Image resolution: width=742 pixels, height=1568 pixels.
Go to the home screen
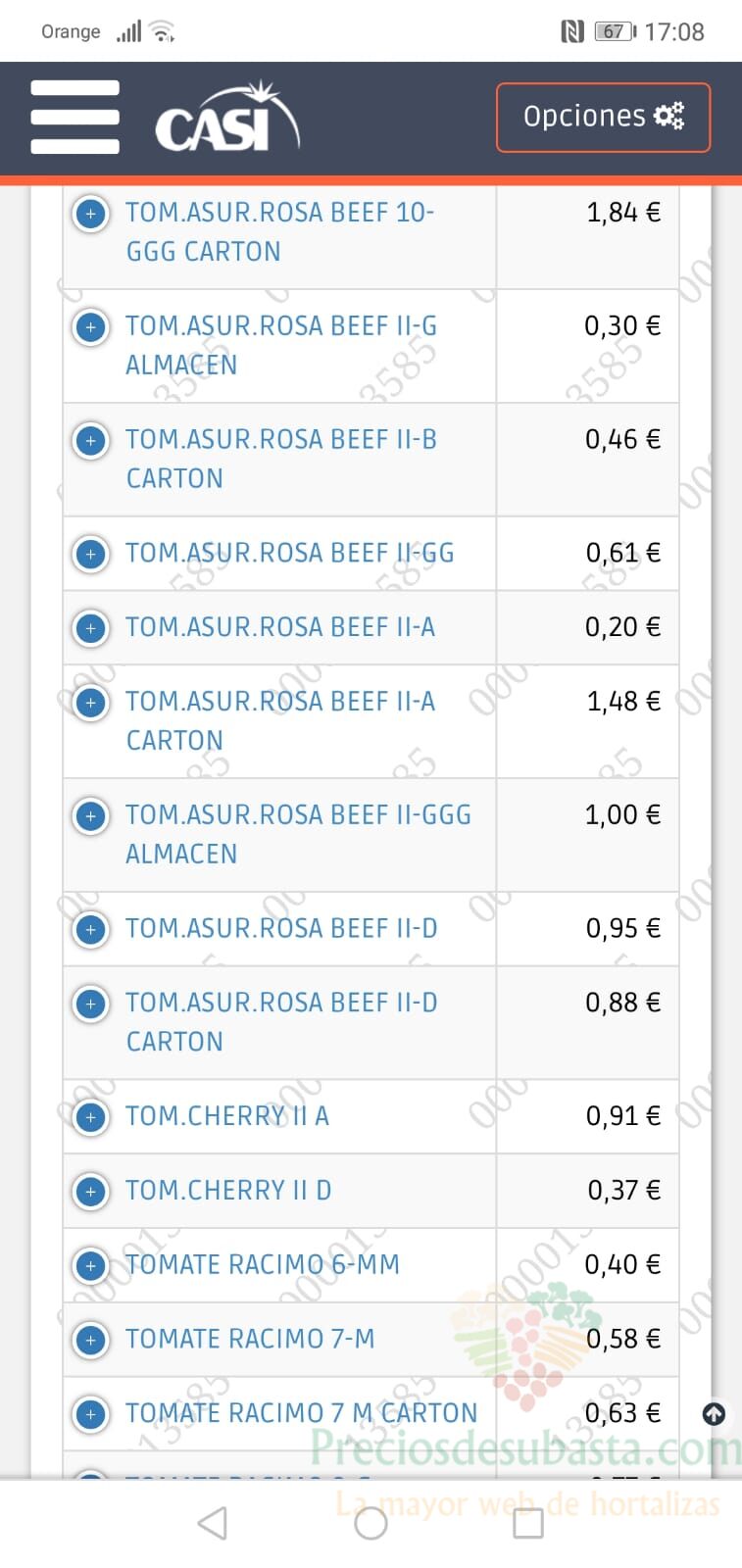tap(371, 1523)
